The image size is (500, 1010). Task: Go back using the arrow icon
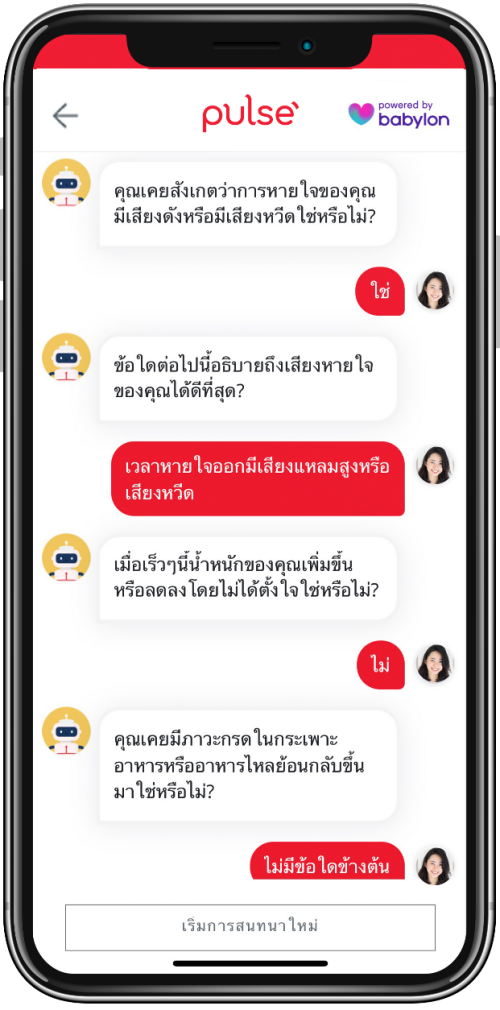pos(65,116)
